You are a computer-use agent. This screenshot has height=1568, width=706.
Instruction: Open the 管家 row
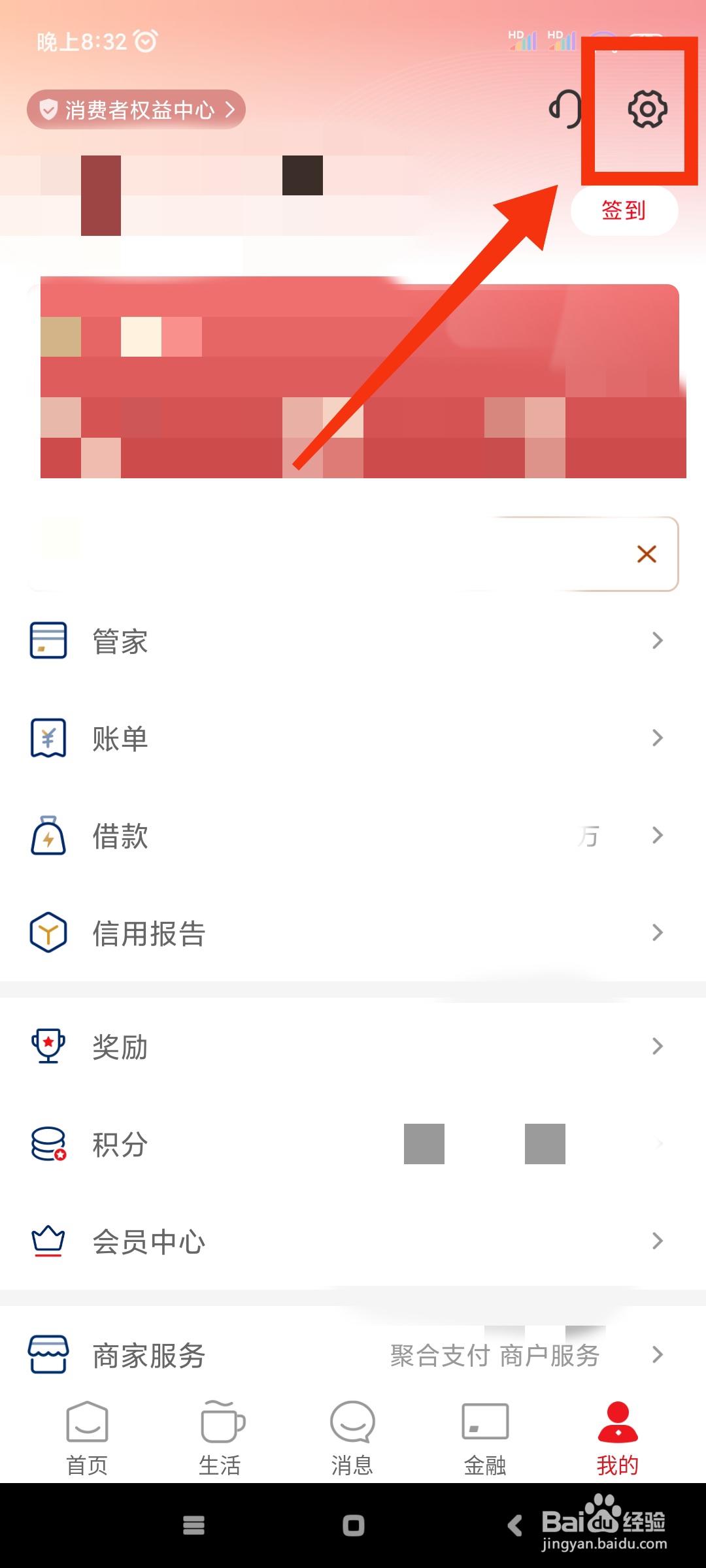[x=353, y=640]
